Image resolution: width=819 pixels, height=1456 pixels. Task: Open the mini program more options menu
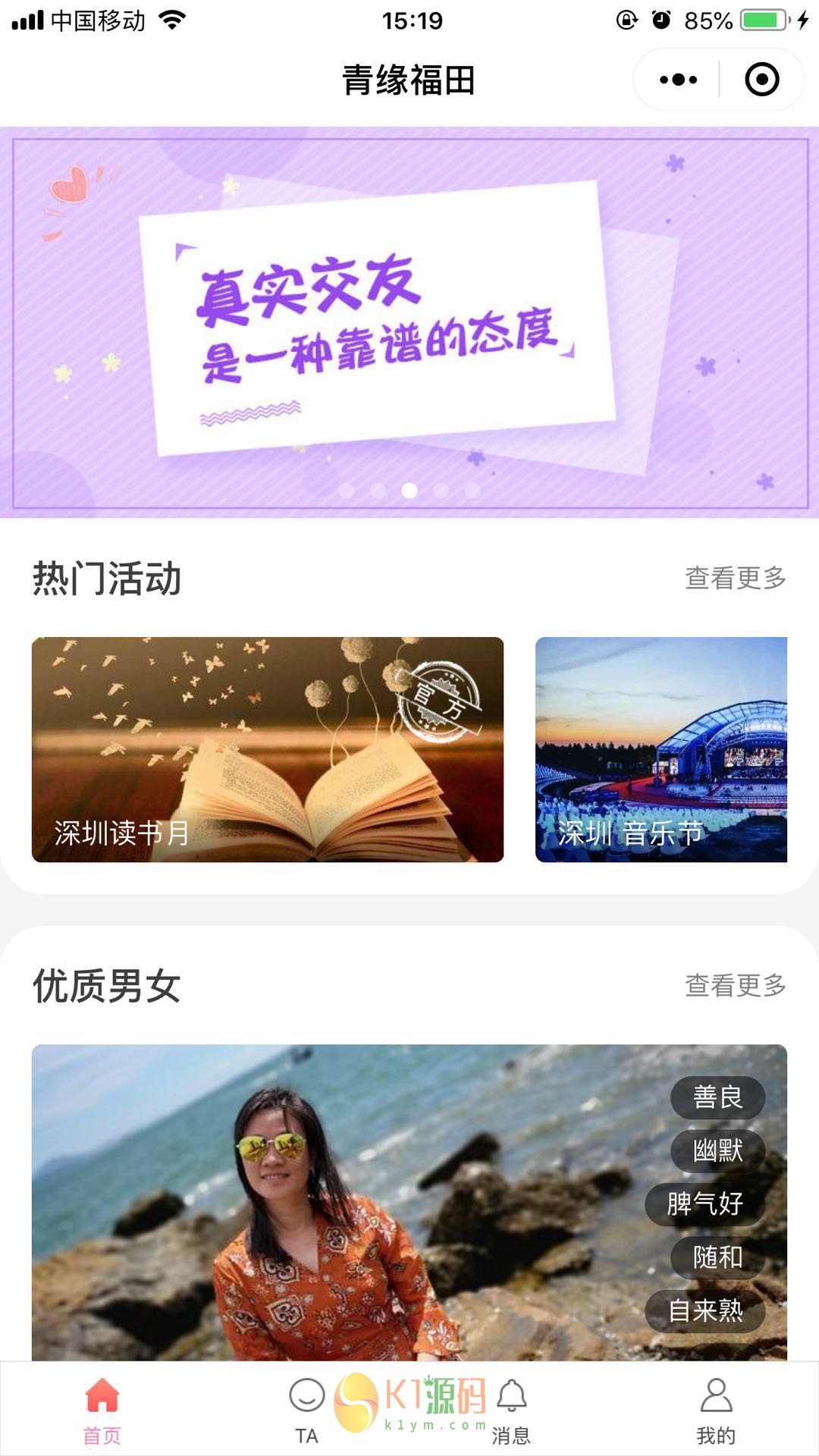point(678,80)
